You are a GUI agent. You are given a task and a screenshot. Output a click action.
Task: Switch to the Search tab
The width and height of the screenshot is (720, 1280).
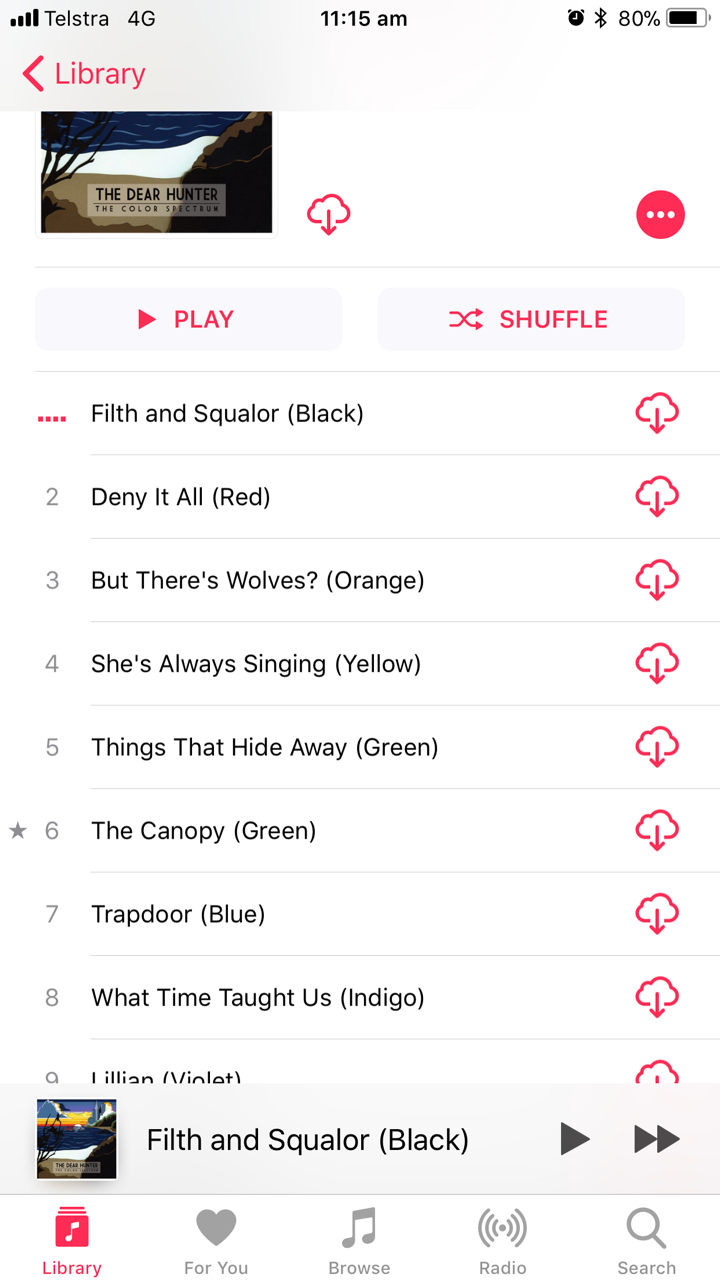coord(646,1240)
